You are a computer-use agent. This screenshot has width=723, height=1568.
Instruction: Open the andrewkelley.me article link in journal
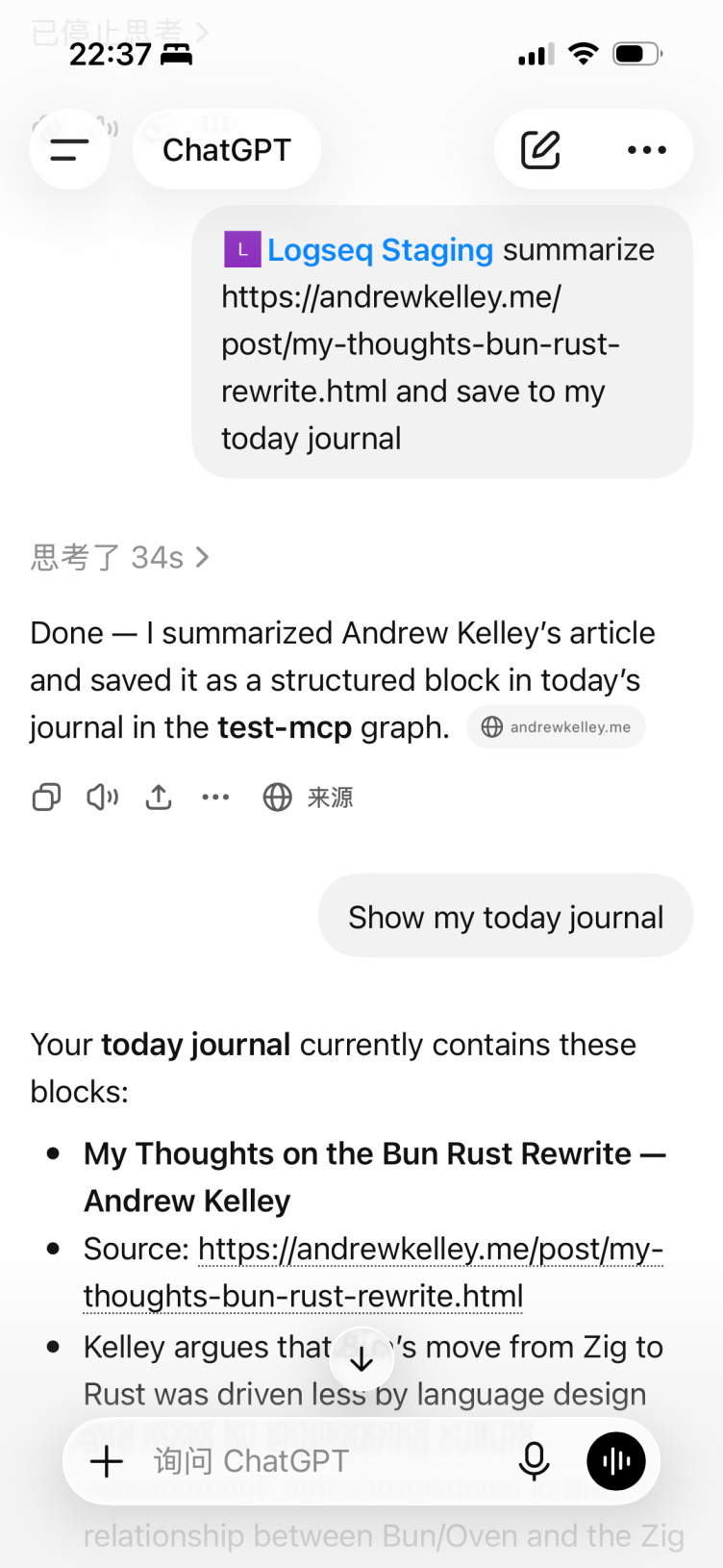(373, 1273)
